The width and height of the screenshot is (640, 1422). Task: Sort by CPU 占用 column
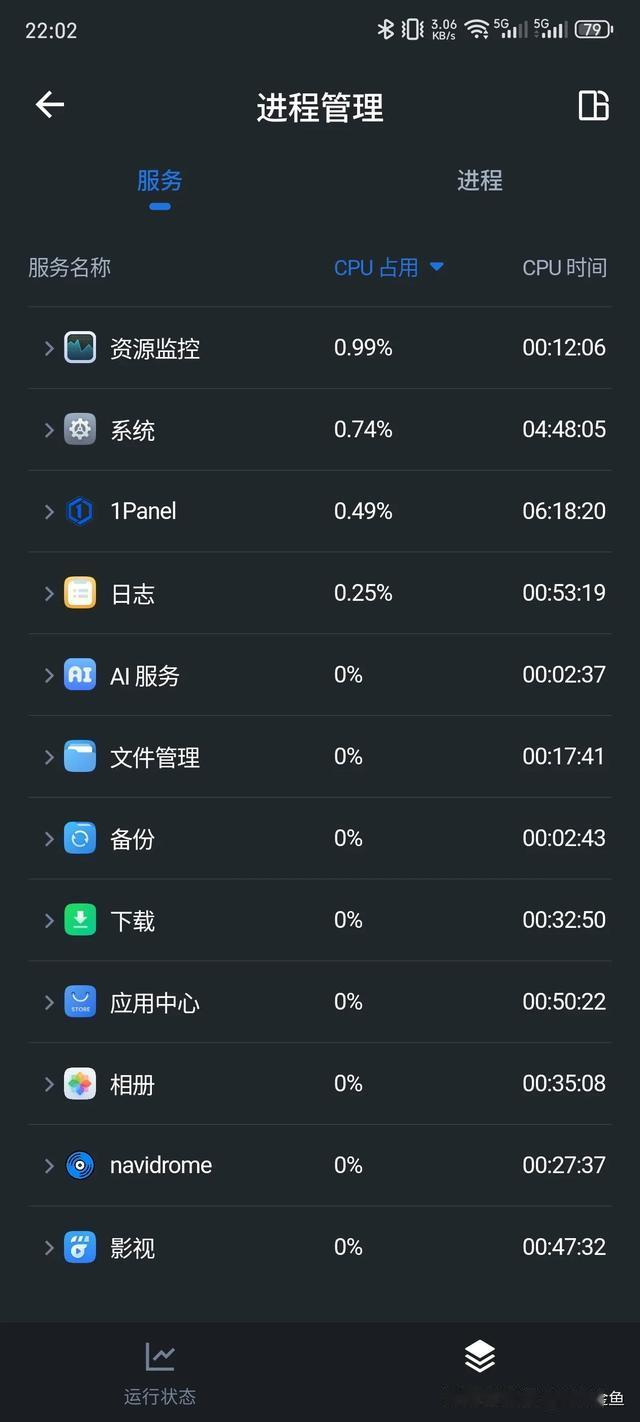click(388, 267)
